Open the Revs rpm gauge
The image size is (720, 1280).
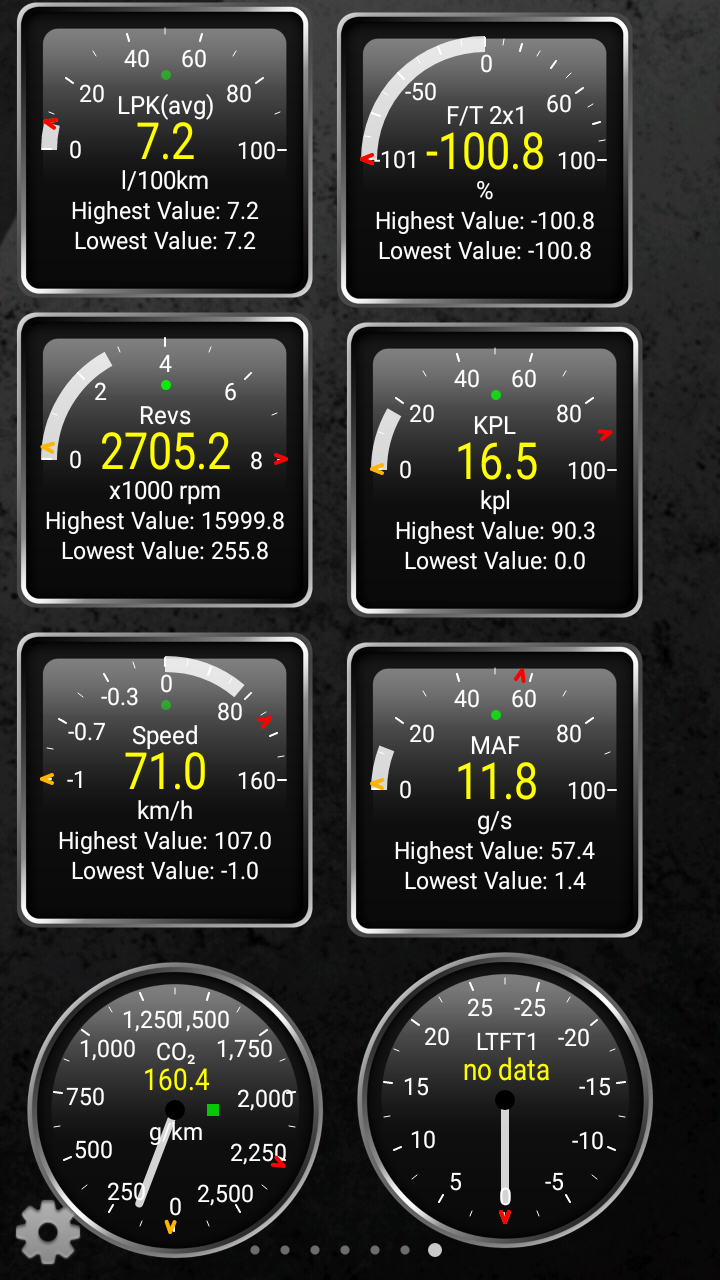165,461
